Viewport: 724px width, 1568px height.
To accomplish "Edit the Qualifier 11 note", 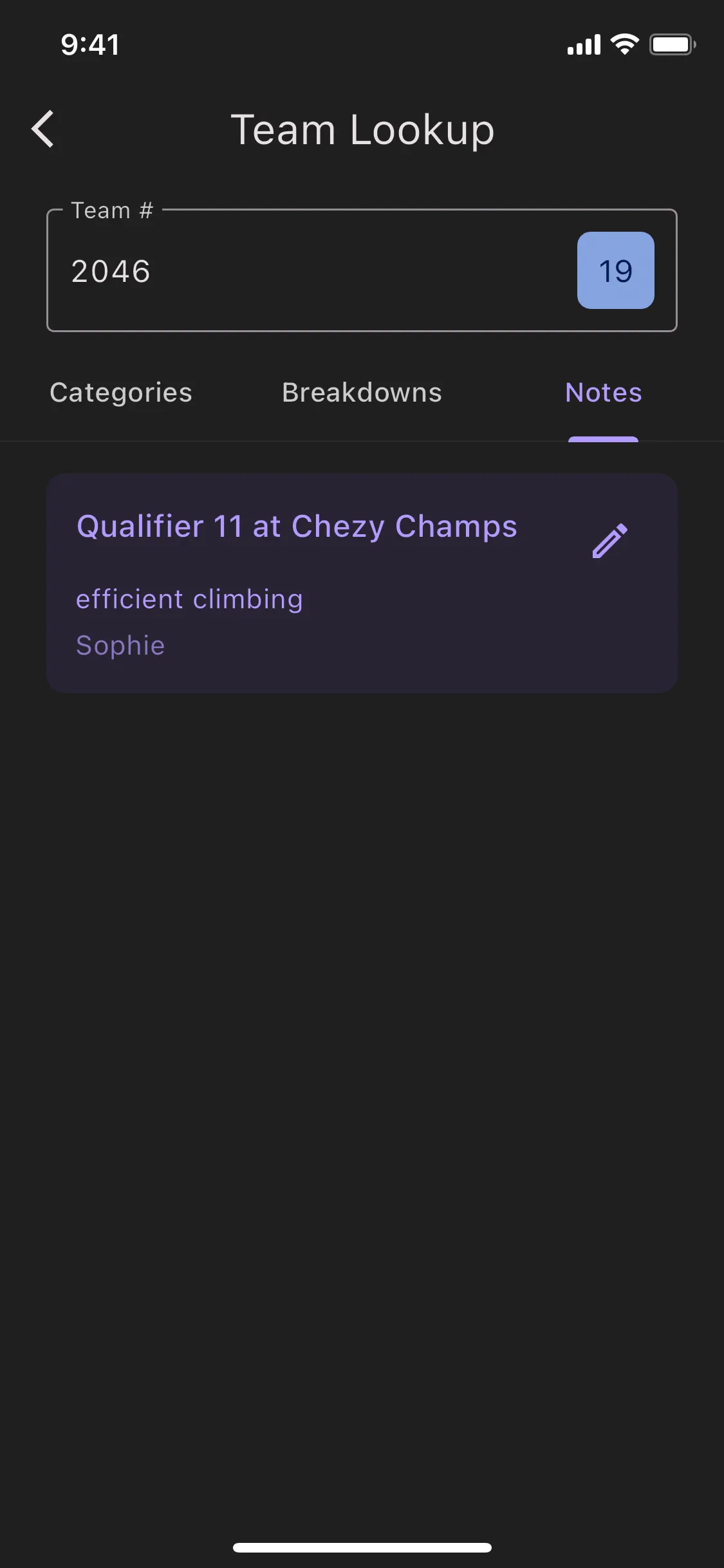I will (609, 541).
